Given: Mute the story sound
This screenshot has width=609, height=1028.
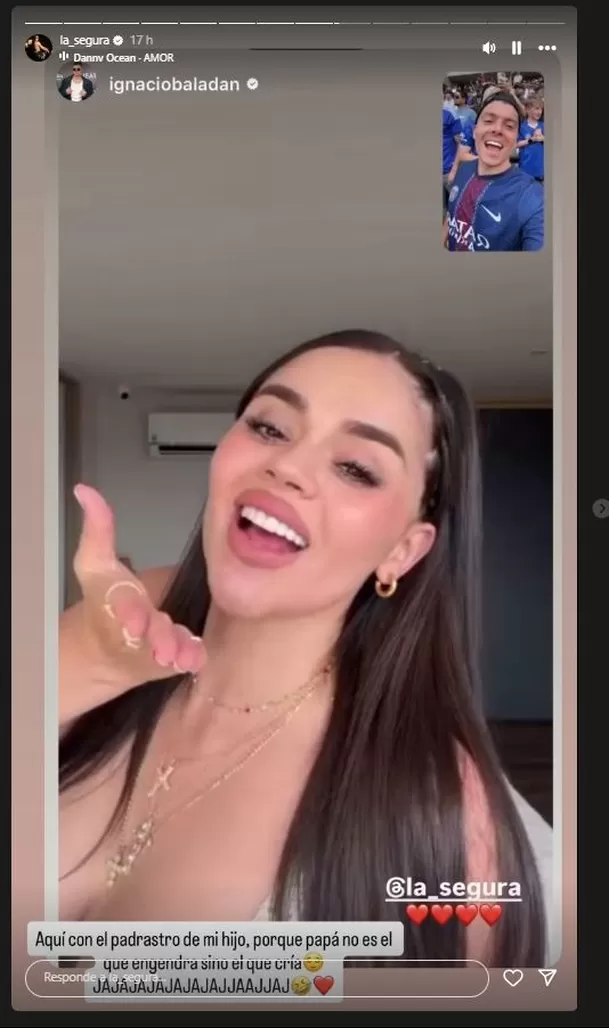Looking at the screenshot, I should (489, 48).
